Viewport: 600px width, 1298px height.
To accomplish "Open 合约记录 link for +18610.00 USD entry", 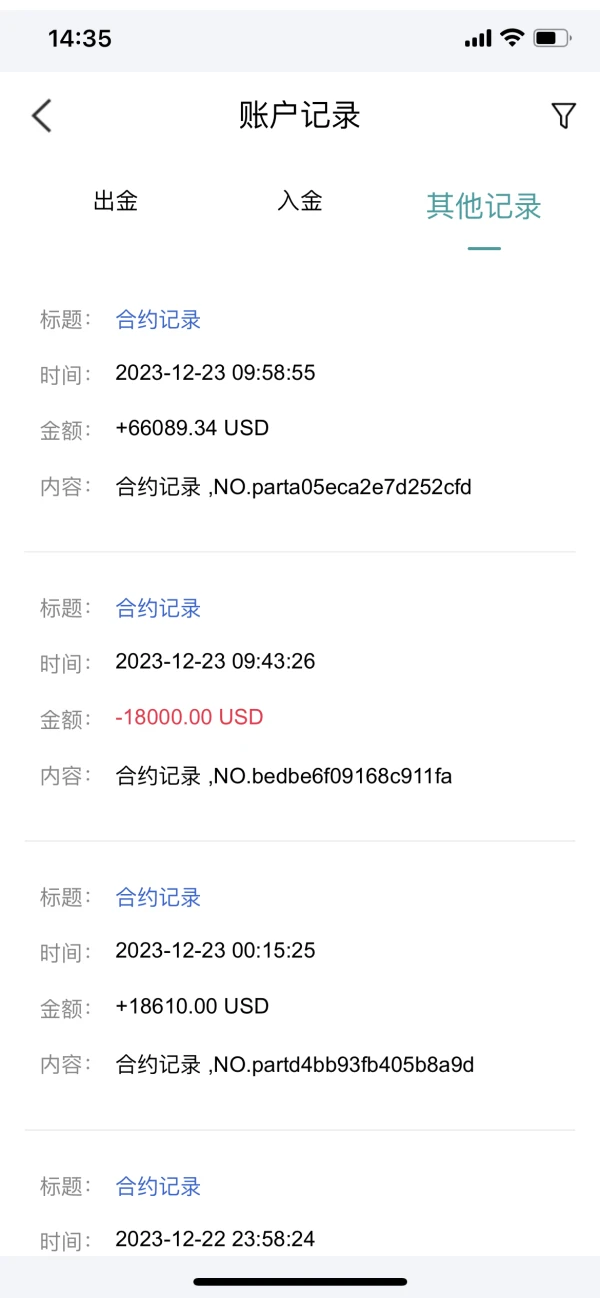I will coord(158,897).
